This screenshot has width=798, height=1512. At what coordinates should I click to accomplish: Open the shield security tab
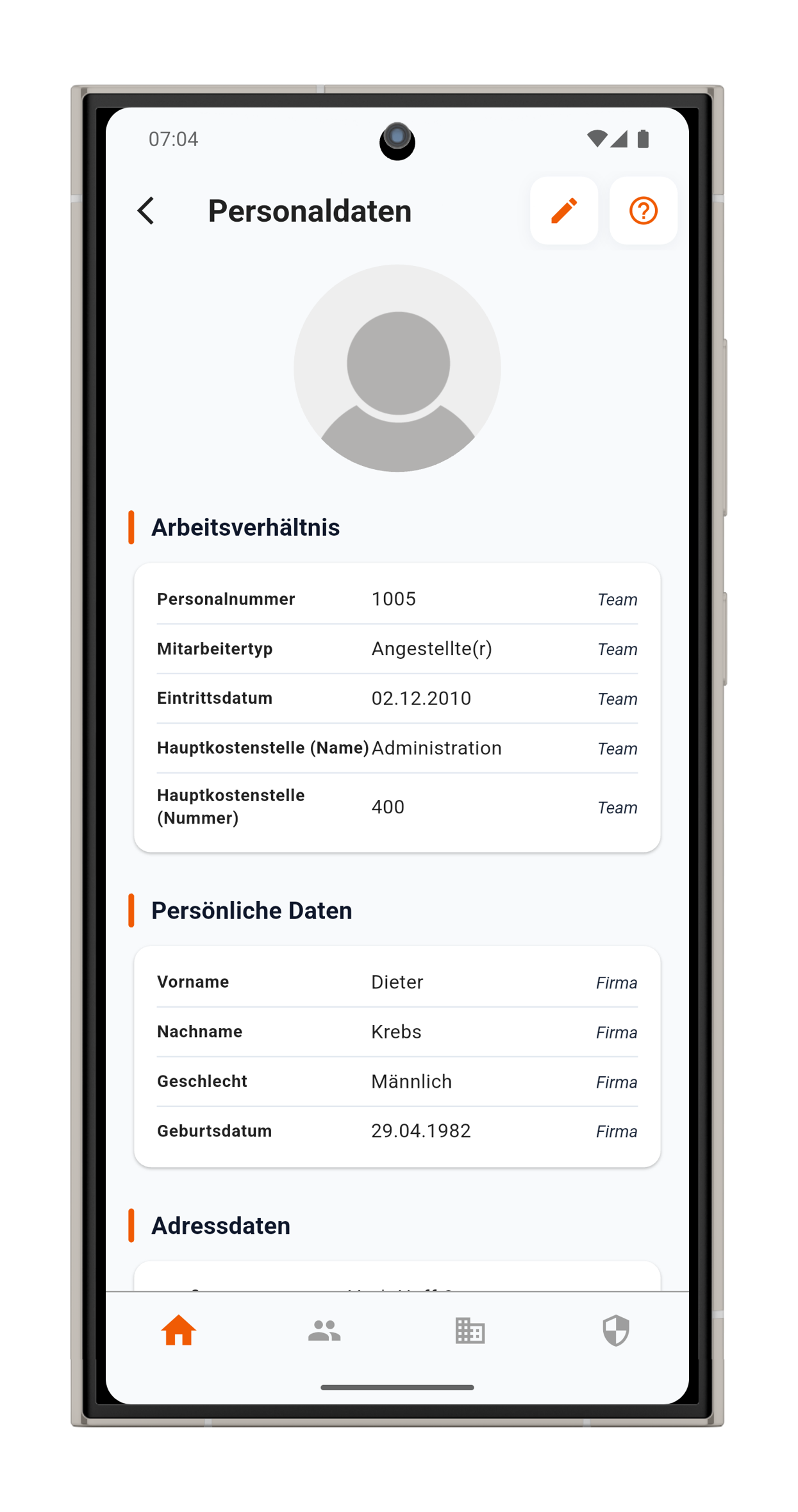pos(616,1331)
